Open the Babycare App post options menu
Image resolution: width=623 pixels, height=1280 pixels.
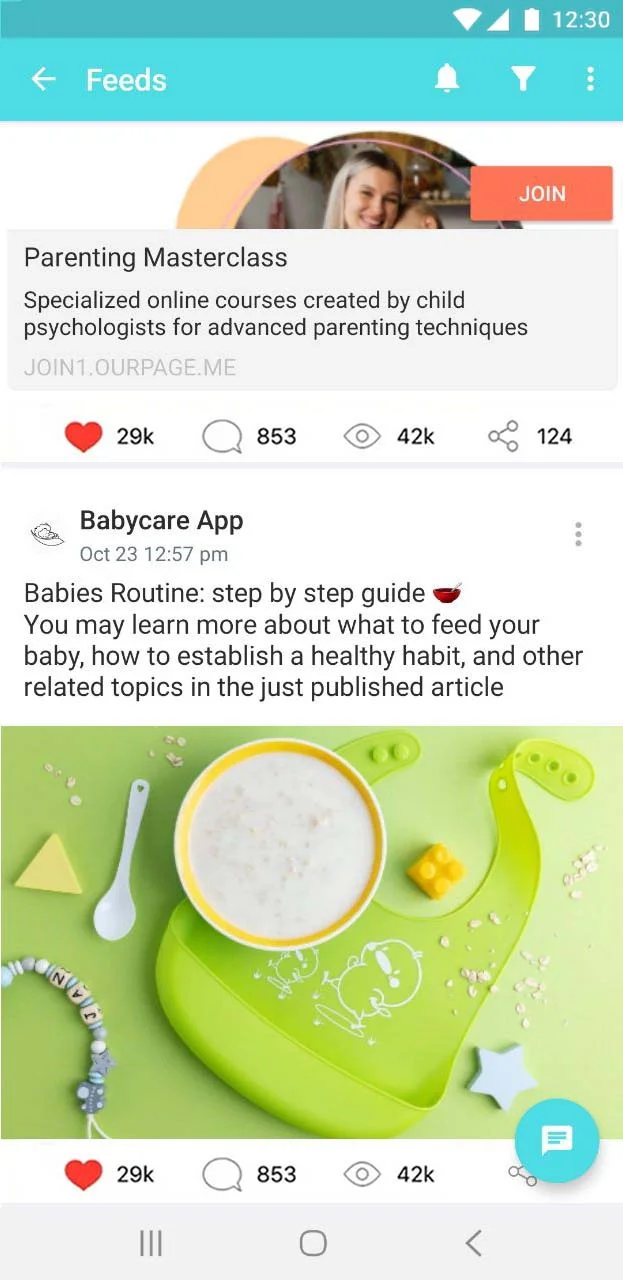(x=578, y=535)
